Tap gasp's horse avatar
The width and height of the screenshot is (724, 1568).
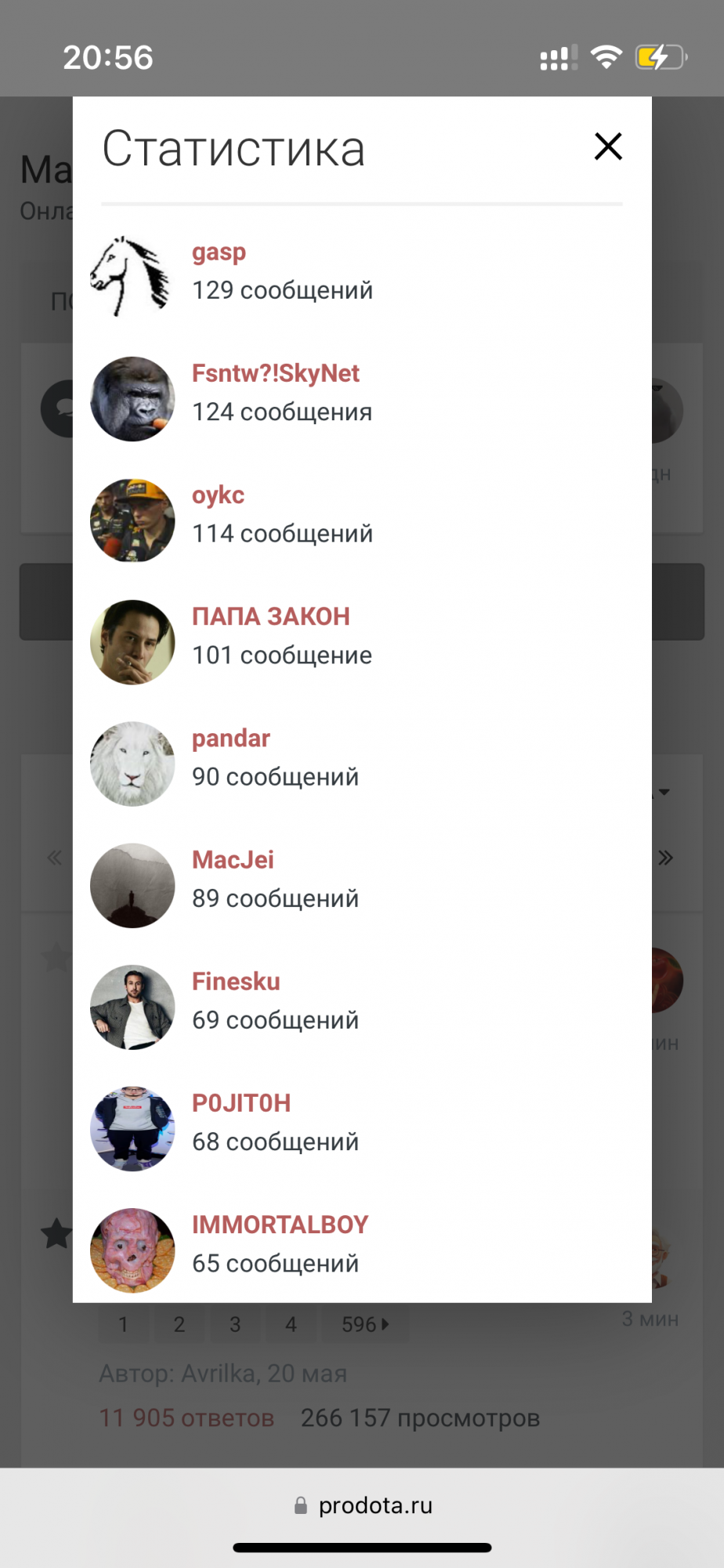point(132,277)
